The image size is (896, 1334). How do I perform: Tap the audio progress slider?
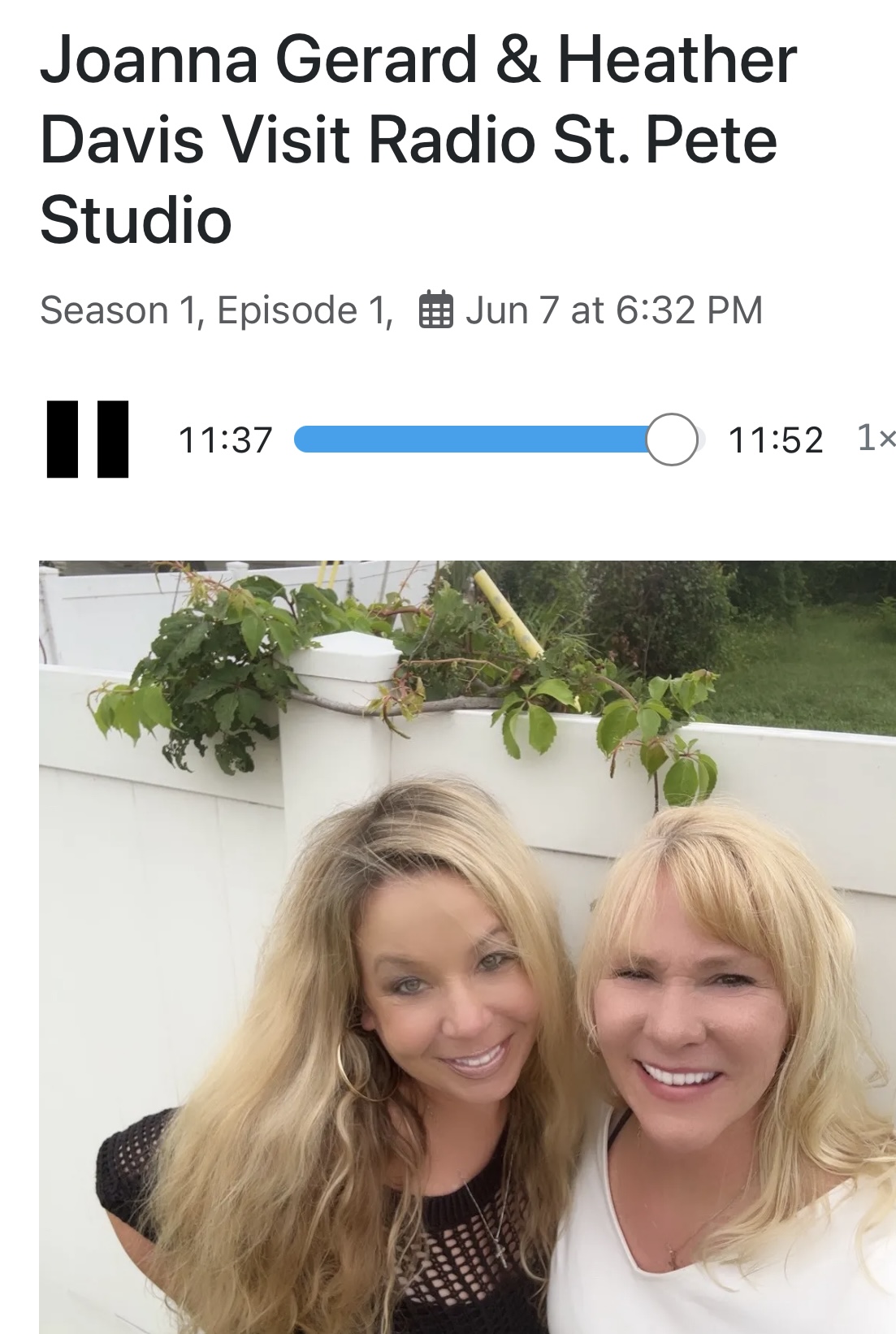tap(497, 440)
